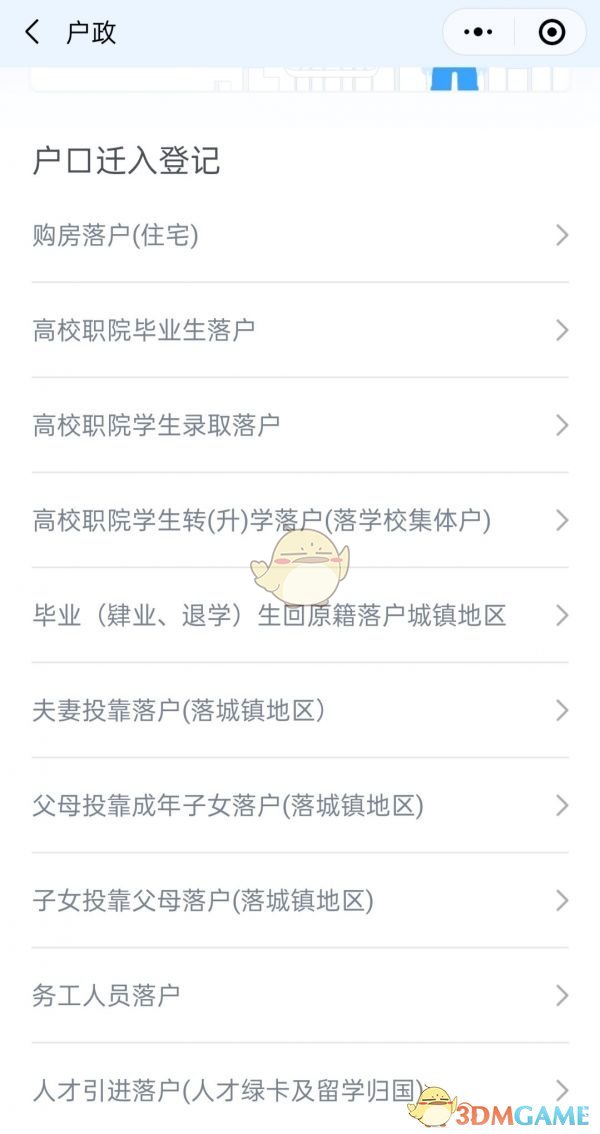Open 毕业（肄业、退学）生回原籍落户城镇地区
This screenshot has width=600, height=1134.
(x=300, y=615)
